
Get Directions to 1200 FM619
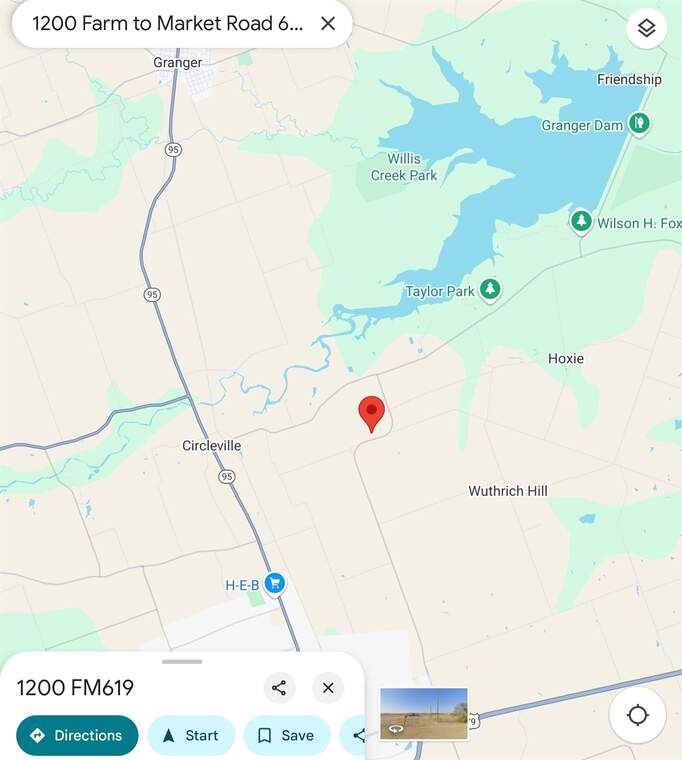77,735
